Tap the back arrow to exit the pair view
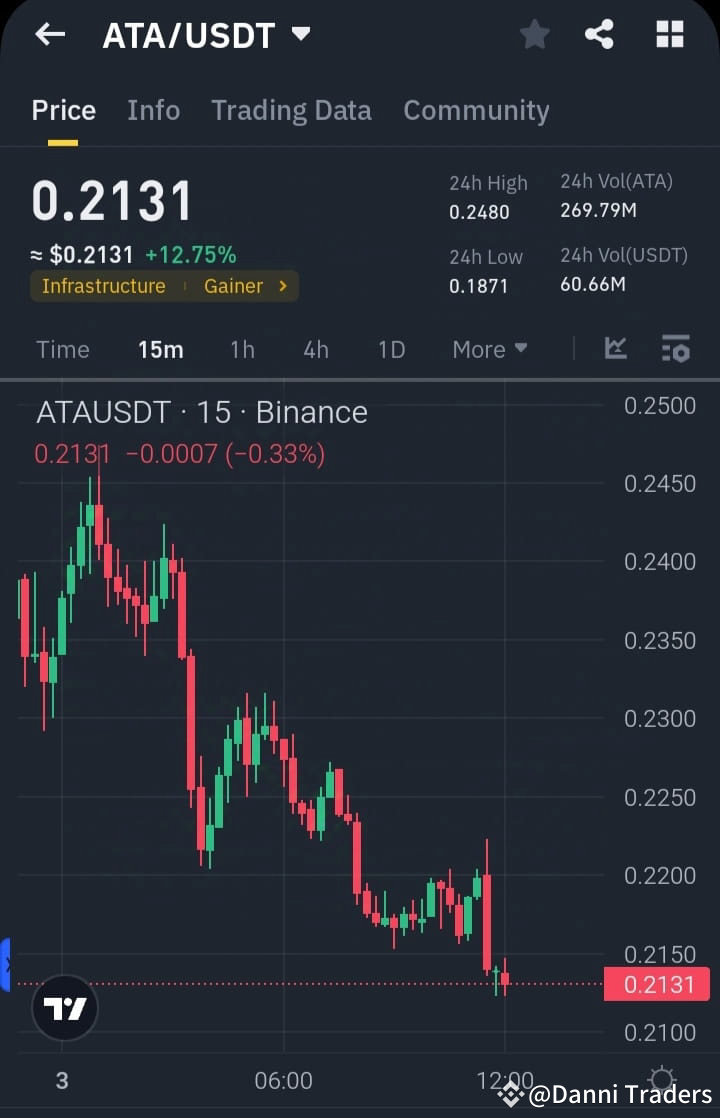 [x=48, y=34]
